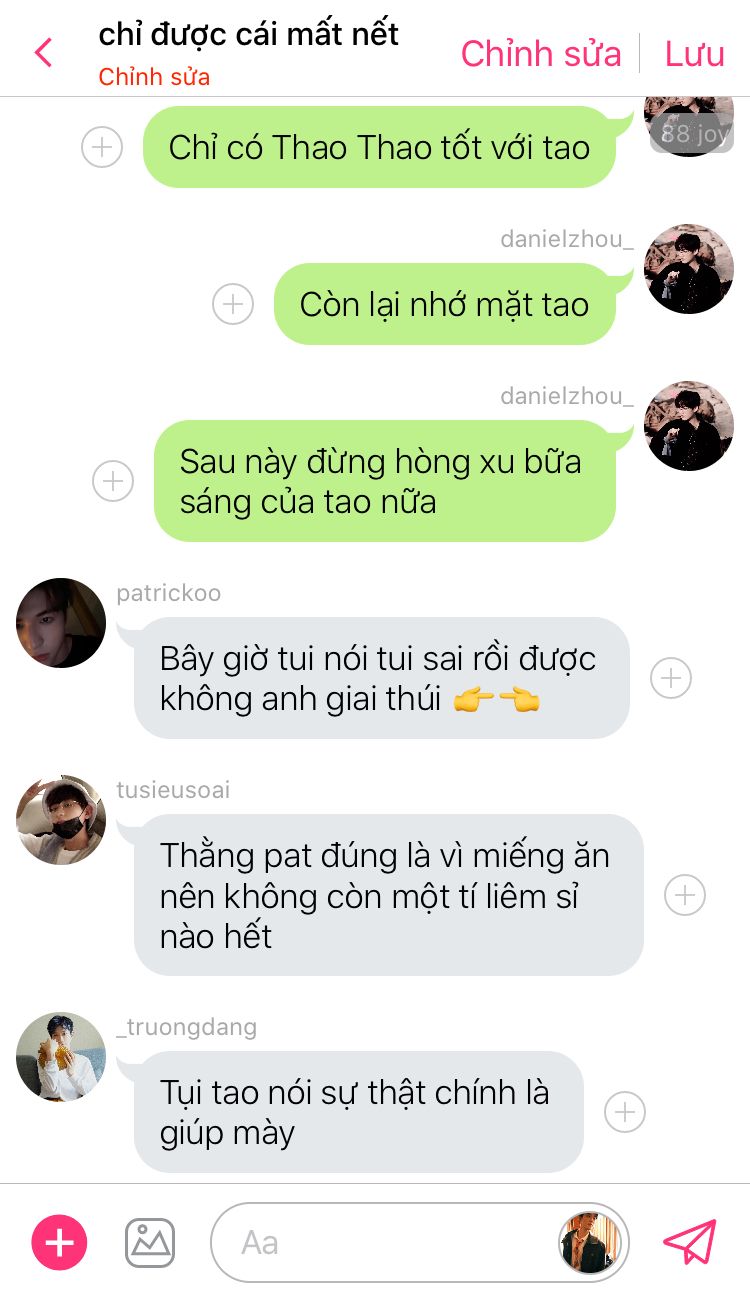
Task: Tap plus beside "Sau này đừng hòng xu bữa sáng"
Action: click(113, 481)
